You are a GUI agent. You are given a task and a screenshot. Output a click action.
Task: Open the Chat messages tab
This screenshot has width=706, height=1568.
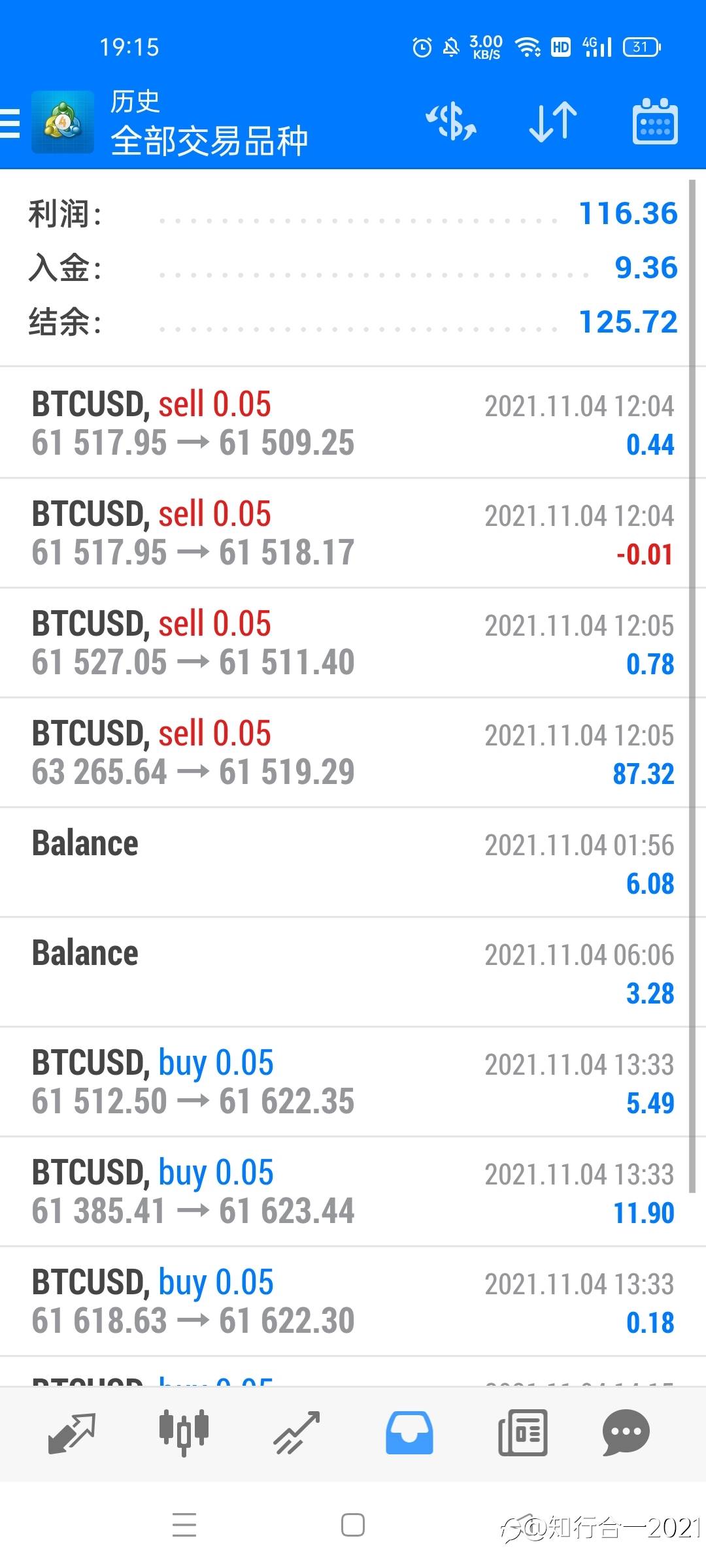(x=626, y=1433)
